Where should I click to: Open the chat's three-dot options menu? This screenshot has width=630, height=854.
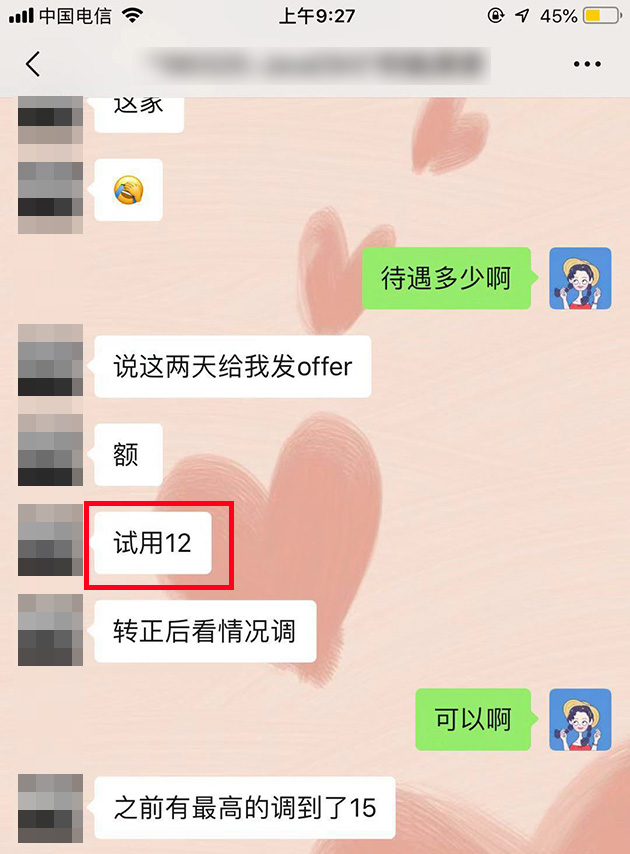pos(588,64)
